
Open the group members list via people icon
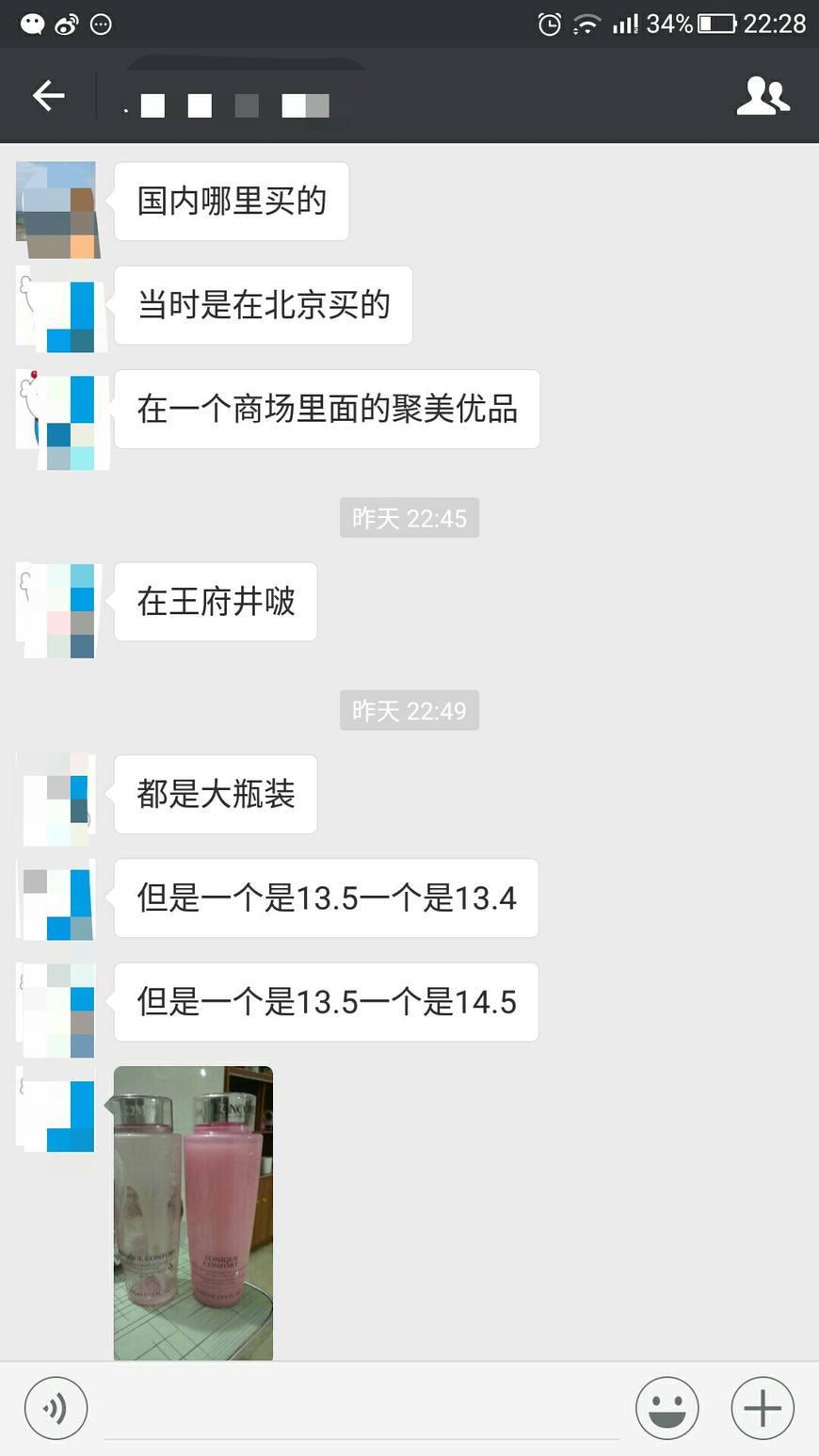(763, 95)
